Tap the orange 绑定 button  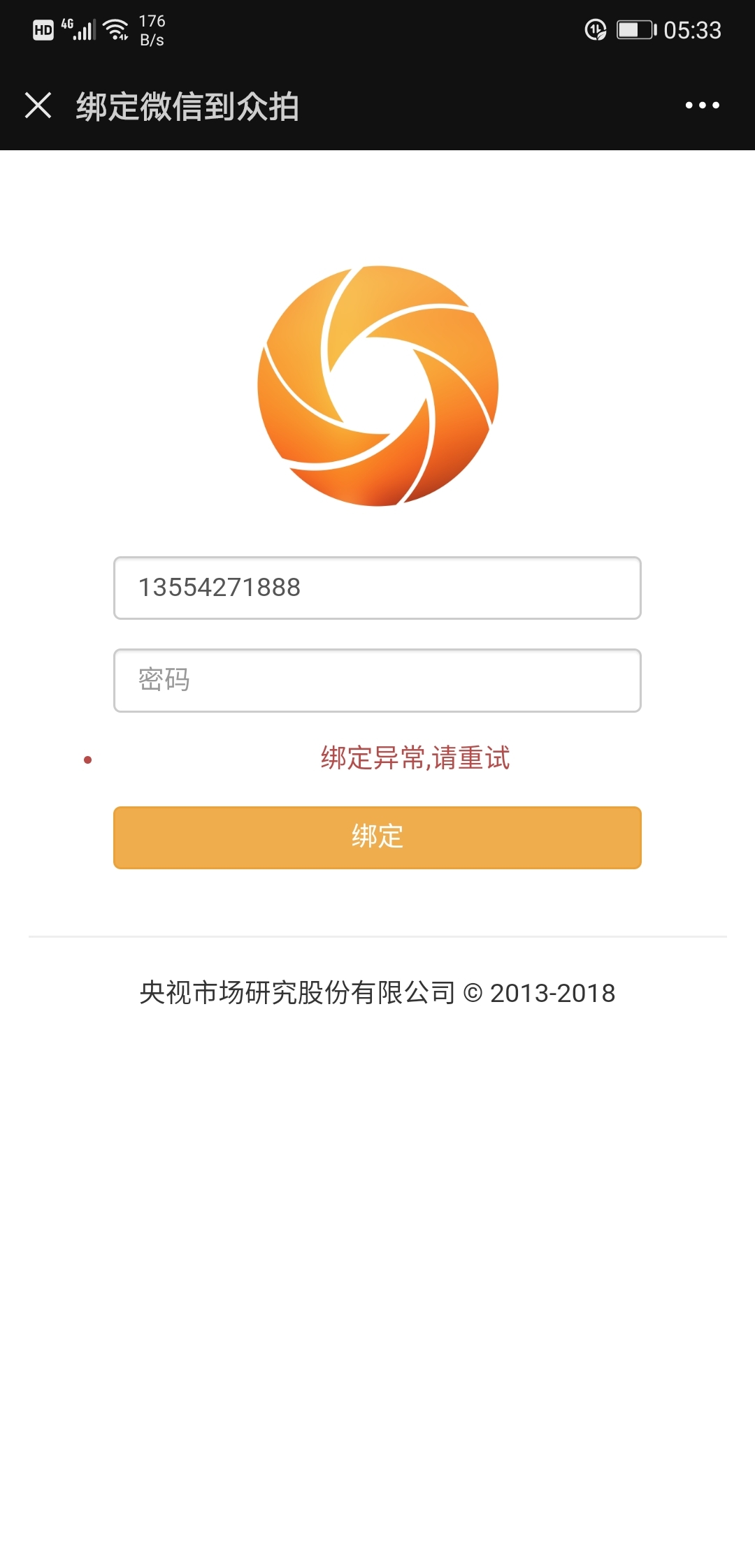tap(377, 837)
